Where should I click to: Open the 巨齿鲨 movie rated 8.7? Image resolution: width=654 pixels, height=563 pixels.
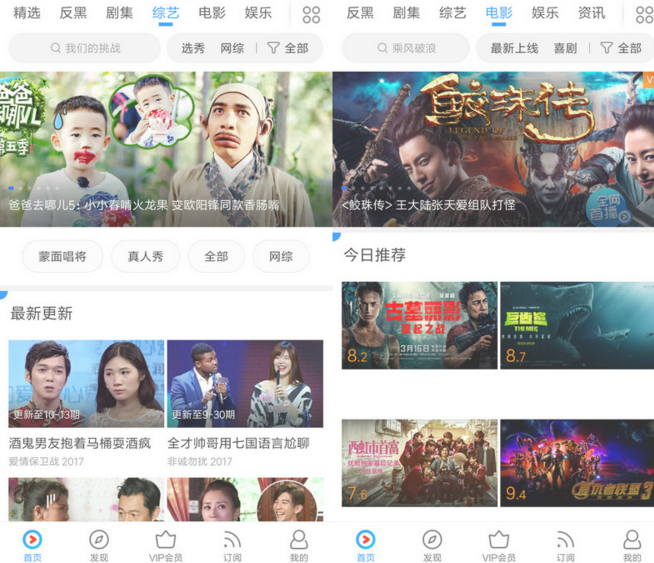[577, 325]
